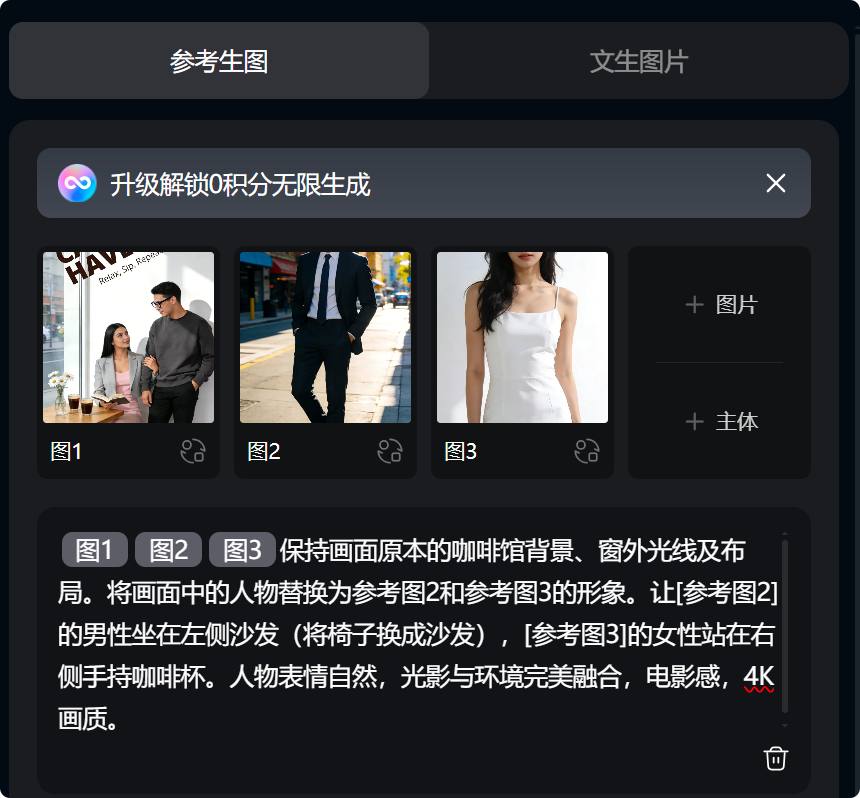
Task: Tap the 图1 tag chip in the prompt
Action: pyautogui.click(x=95, y=550)
